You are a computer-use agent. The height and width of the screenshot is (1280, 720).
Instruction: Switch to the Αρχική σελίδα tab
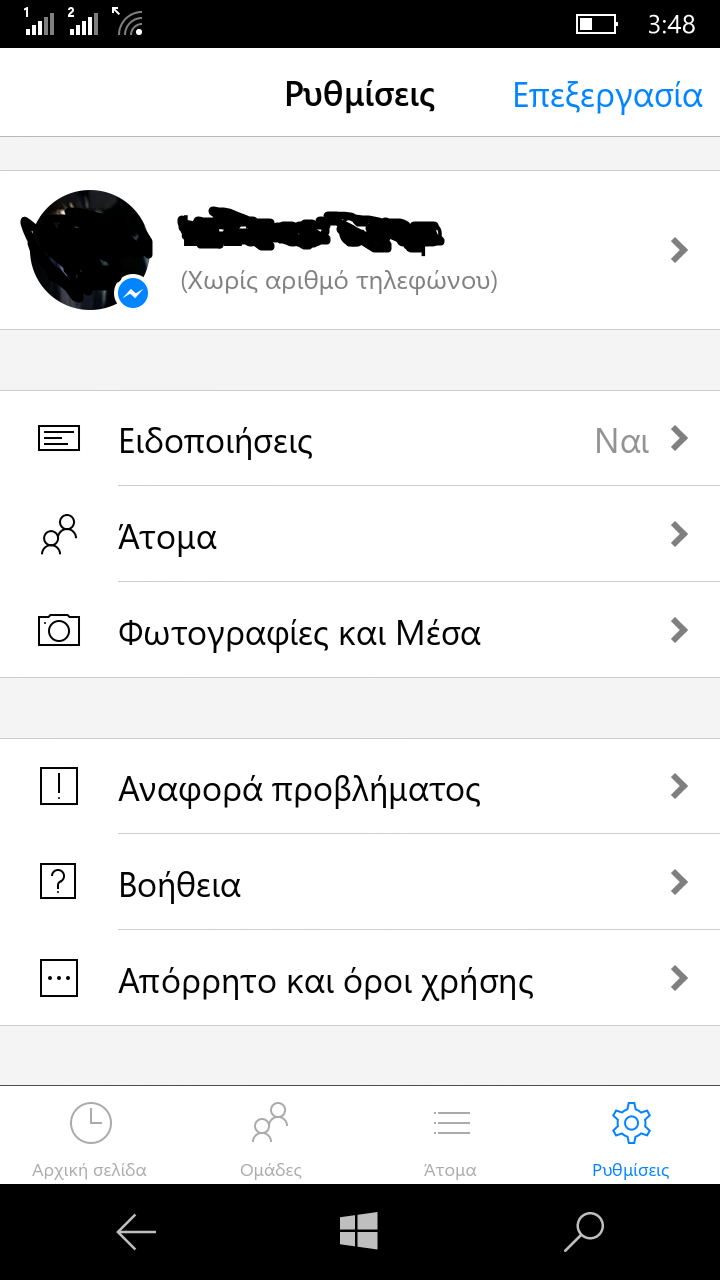pyautogui.click(x=90, y=1137)
